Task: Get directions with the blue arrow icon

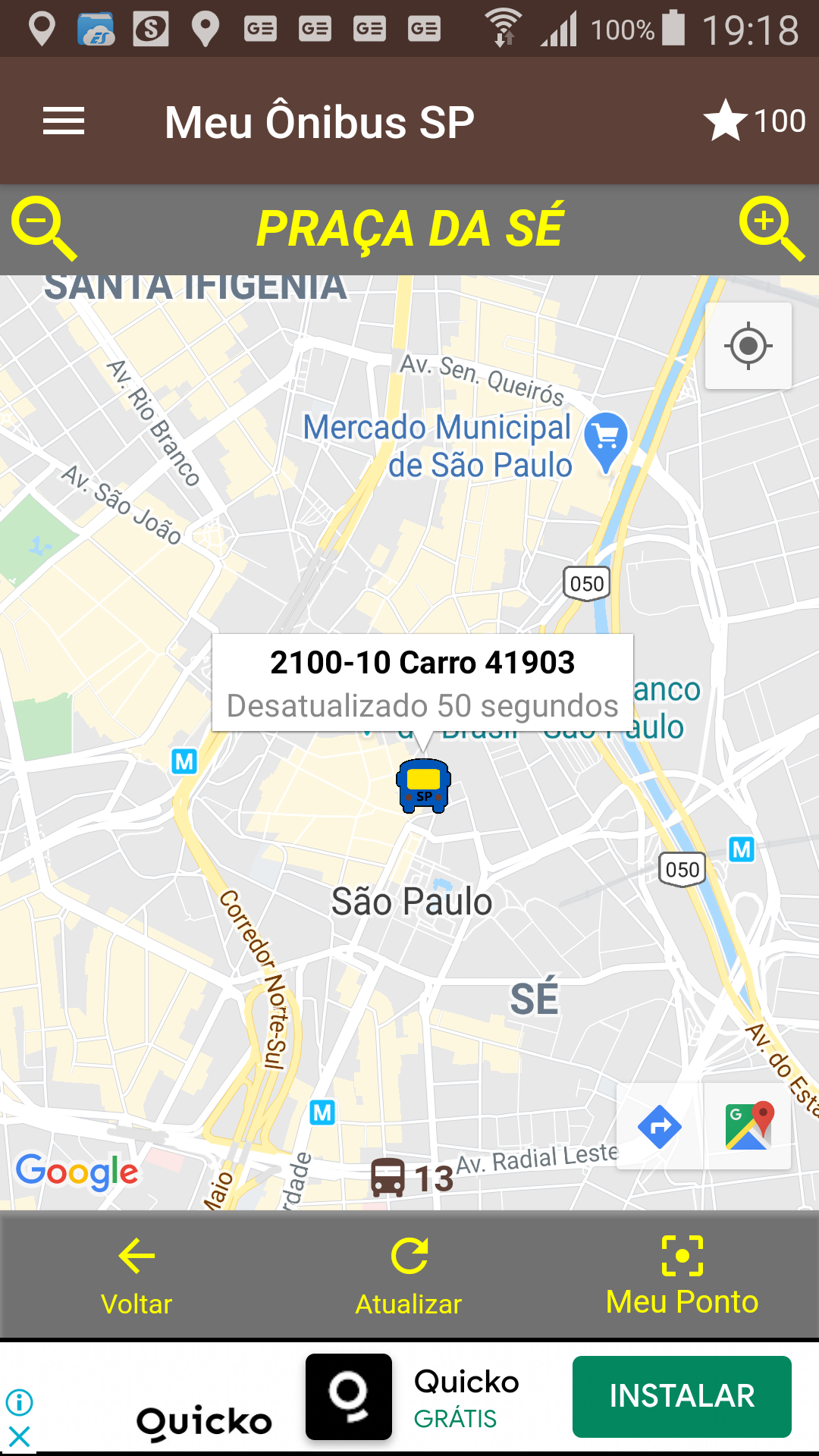Action: pos(659,1127)
